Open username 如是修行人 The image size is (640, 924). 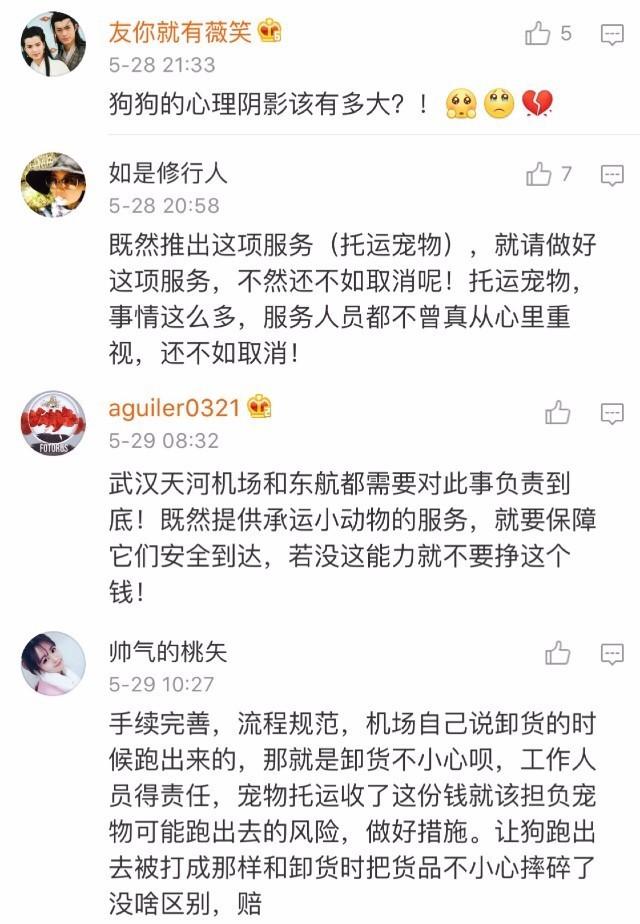[x=168, y=173]
